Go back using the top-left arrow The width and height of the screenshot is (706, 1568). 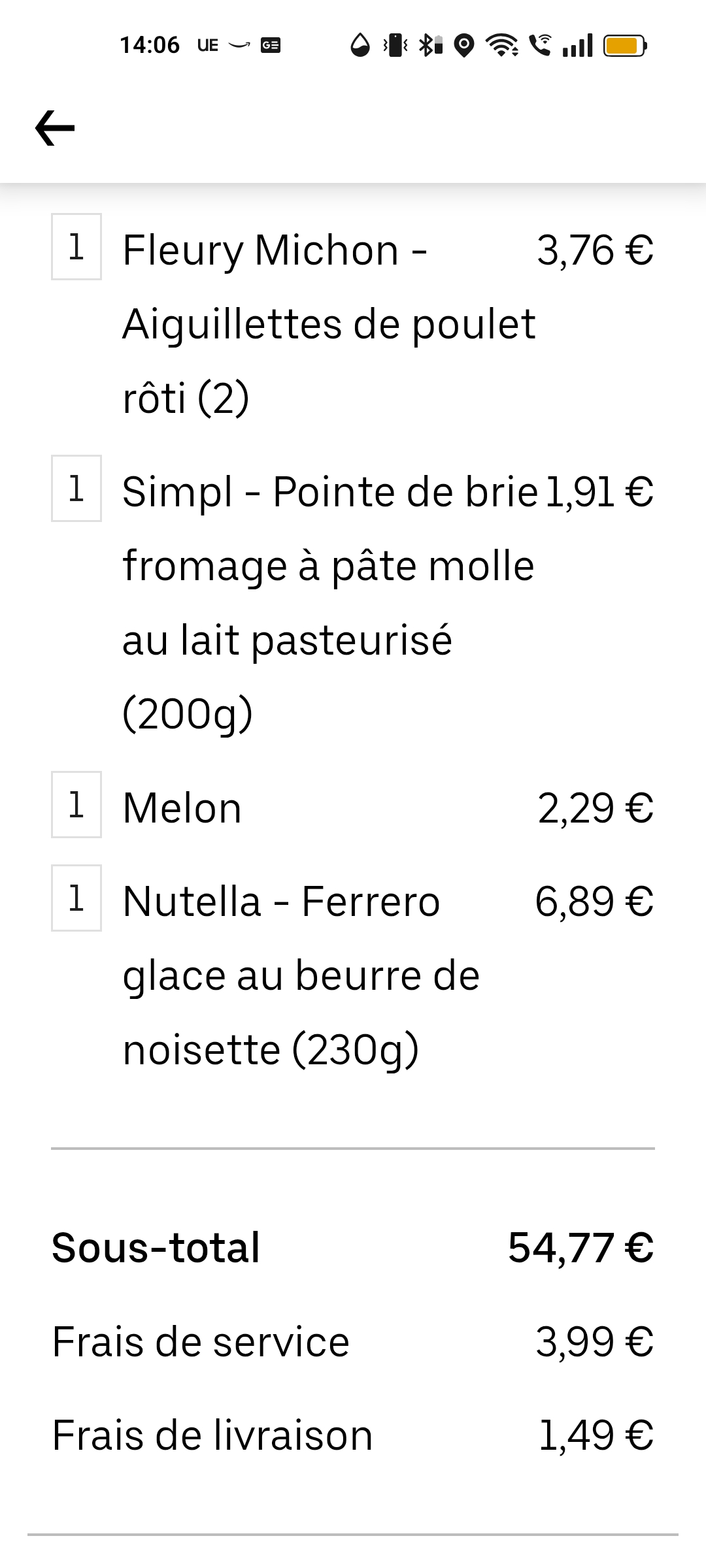[55, 128]
